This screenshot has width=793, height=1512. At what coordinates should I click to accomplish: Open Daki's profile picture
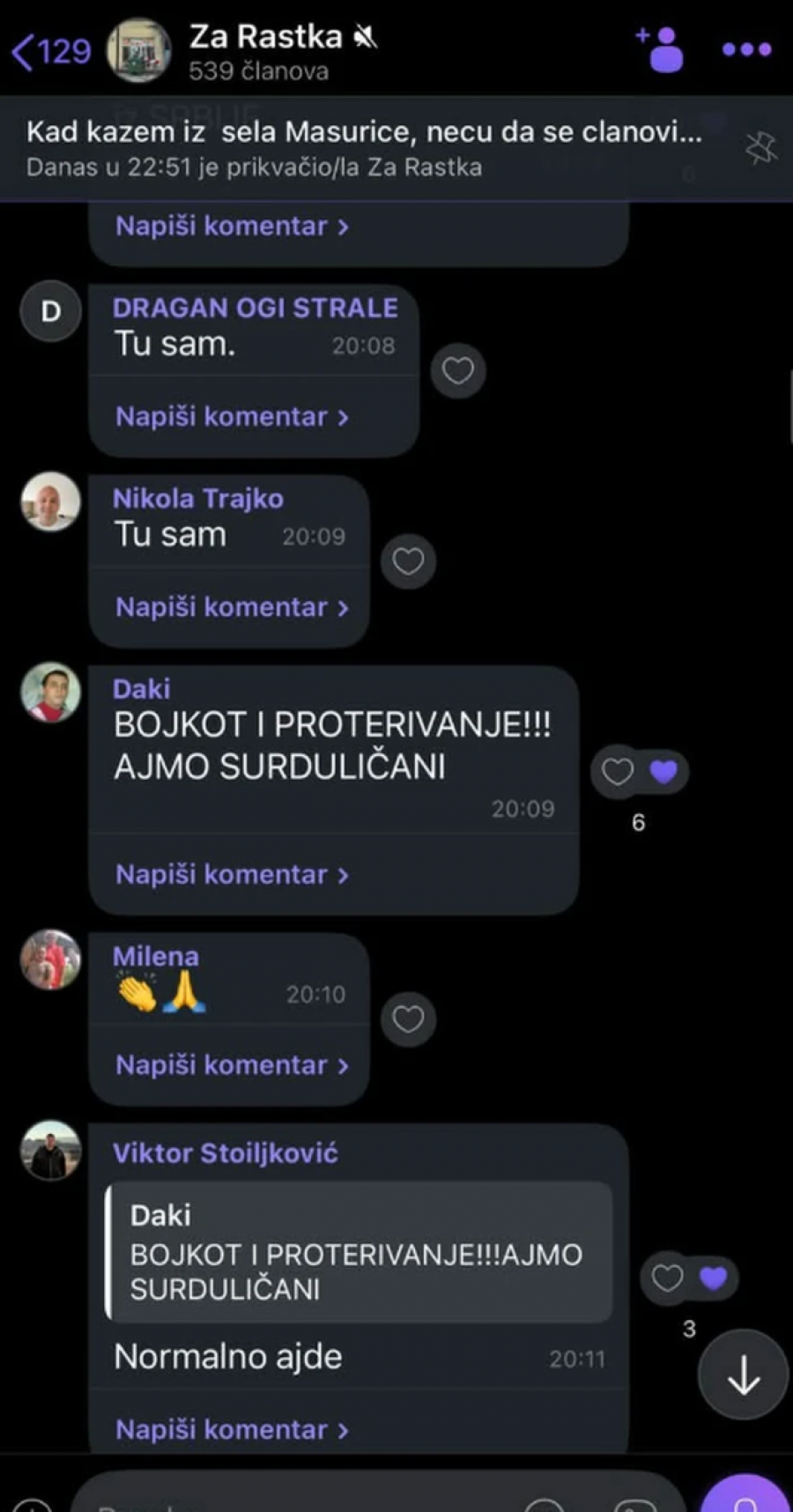coord(50,693)
